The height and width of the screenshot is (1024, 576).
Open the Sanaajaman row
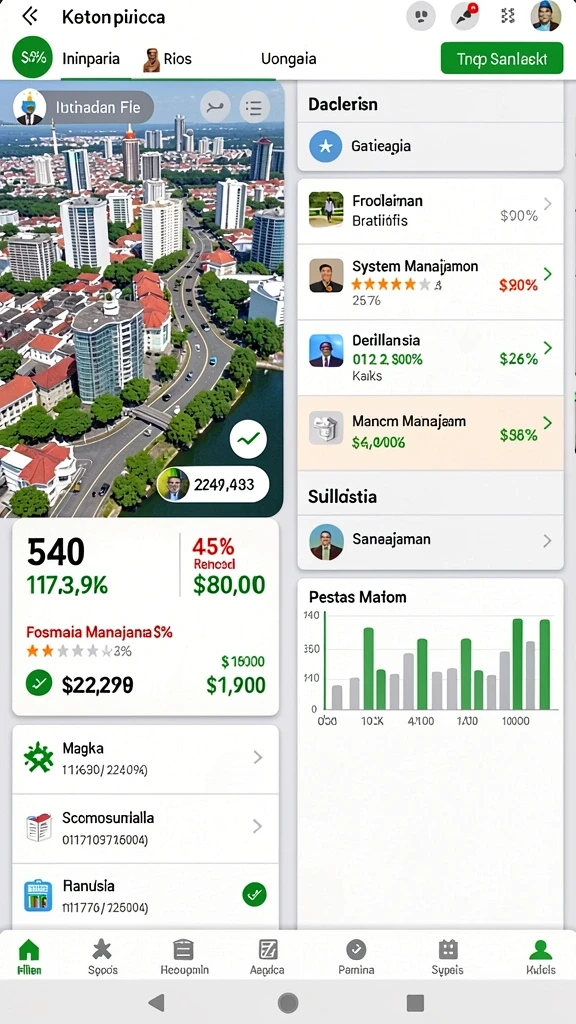click(430, 541)
